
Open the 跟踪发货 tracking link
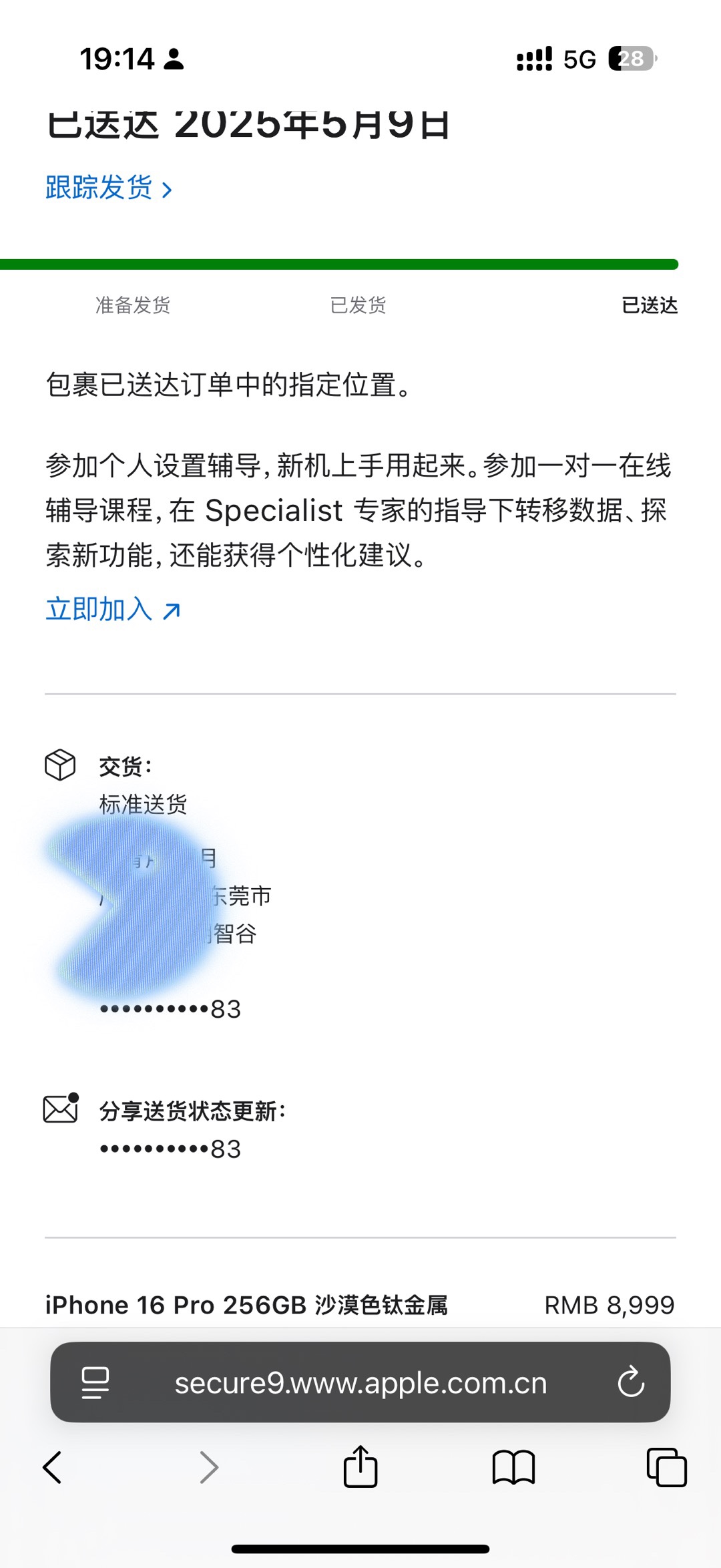109,188
